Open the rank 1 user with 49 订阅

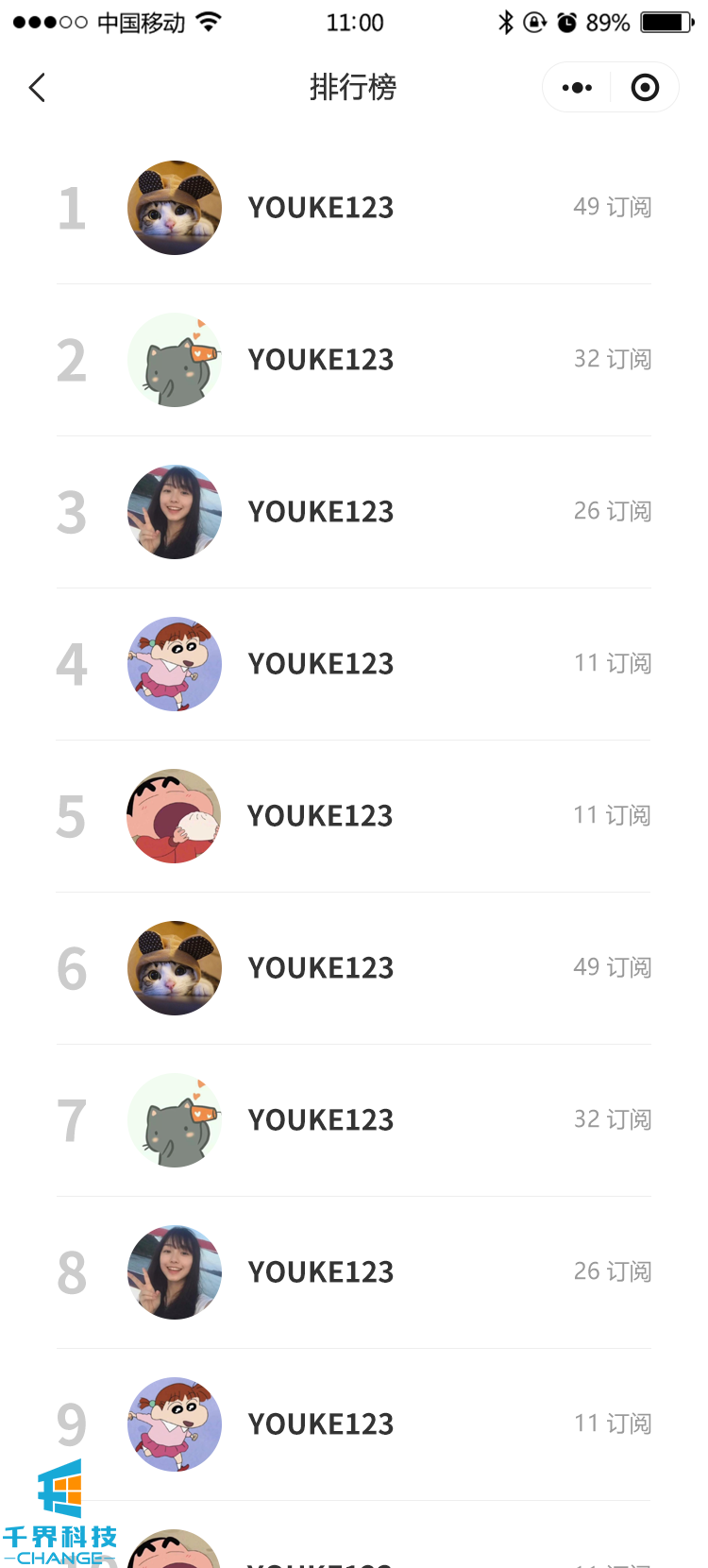click(x=353, y=208)
